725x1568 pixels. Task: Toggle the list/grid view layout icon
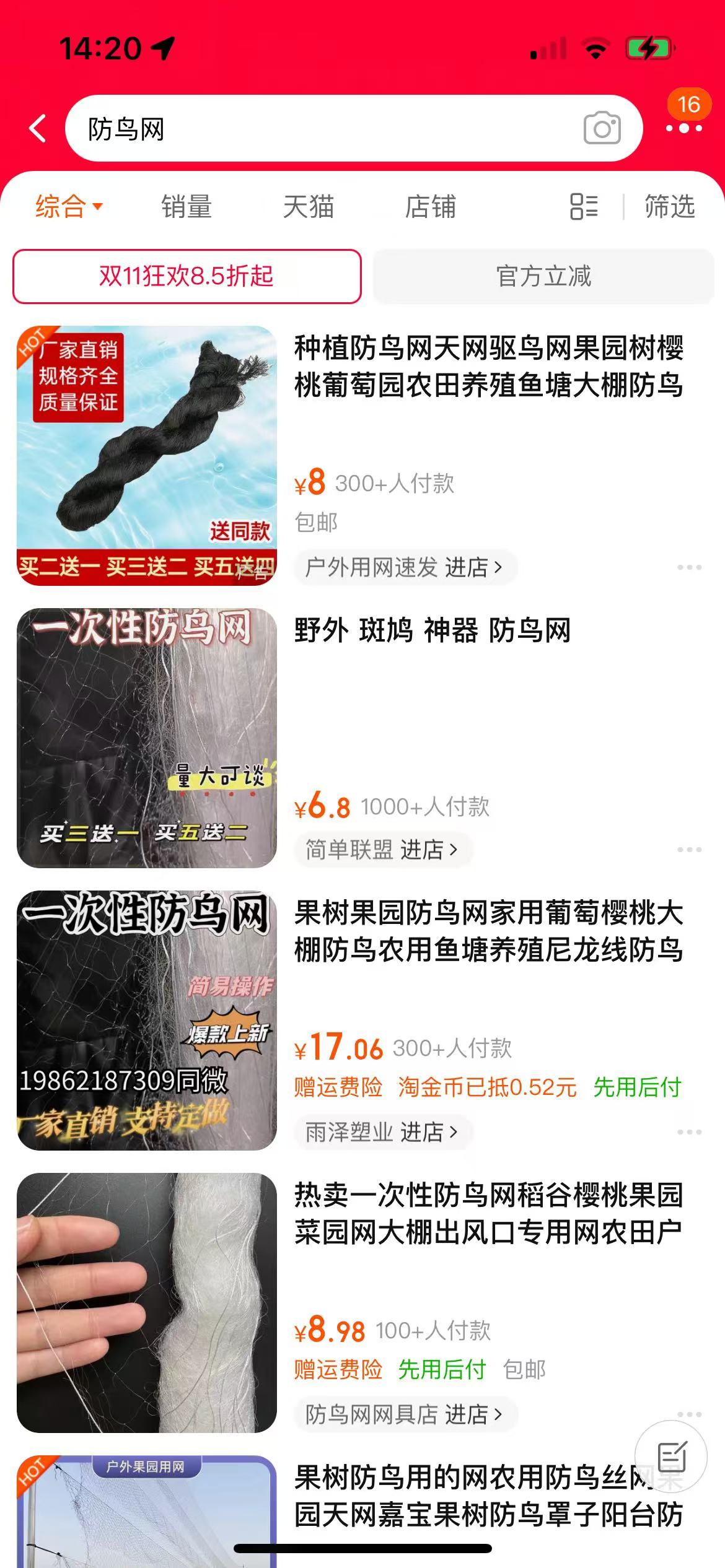[584, 206]
